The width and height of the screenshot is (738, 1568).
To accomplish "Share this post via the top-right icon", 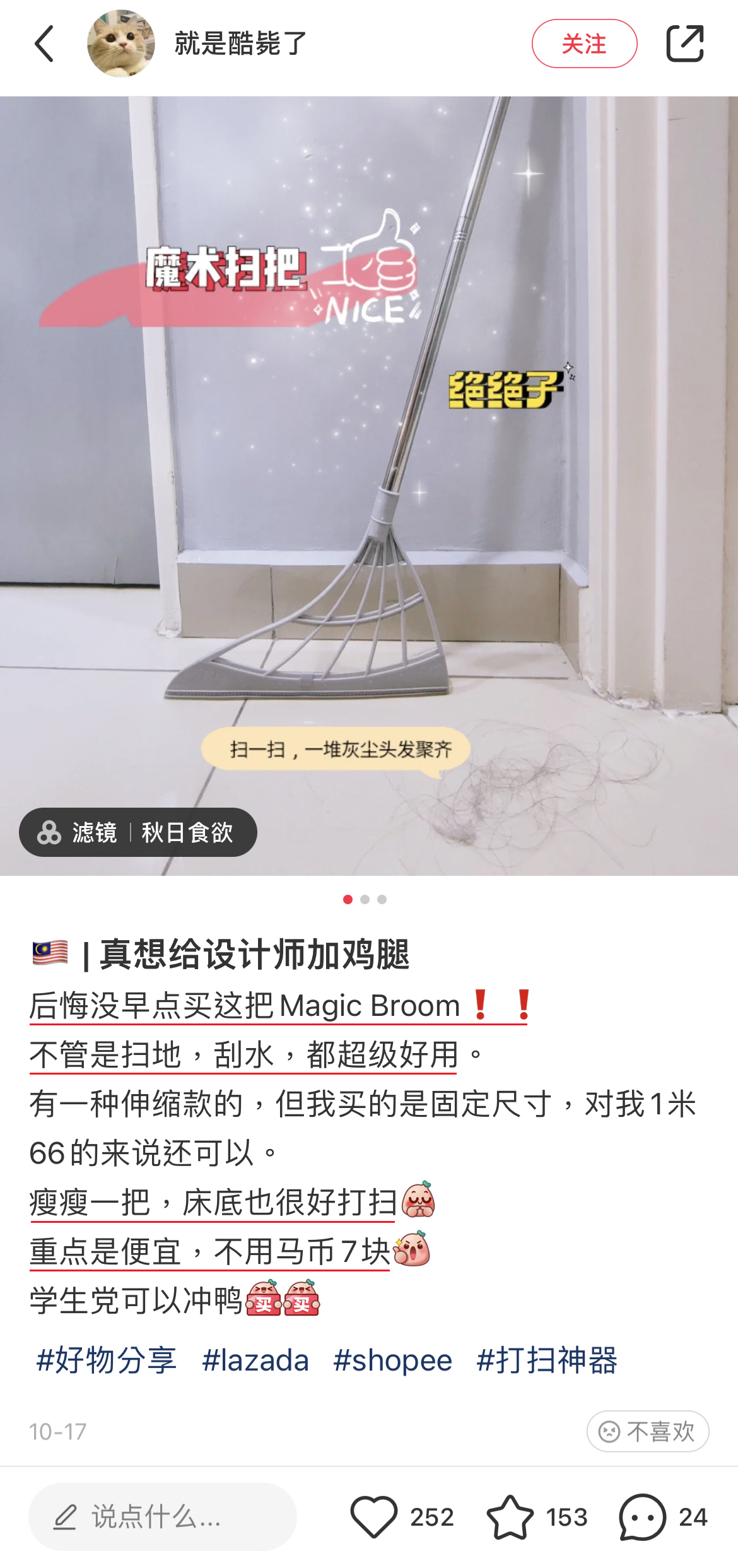I will [x=684, y=44].
